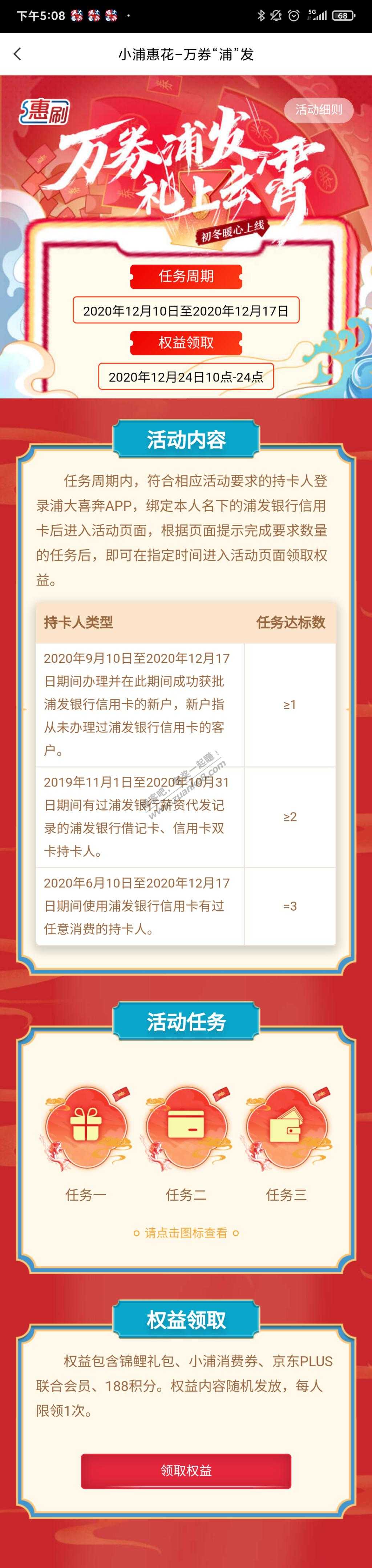Go back with the top-left arrow
This screenshot has width=372, height=1568.
[17, 54]
